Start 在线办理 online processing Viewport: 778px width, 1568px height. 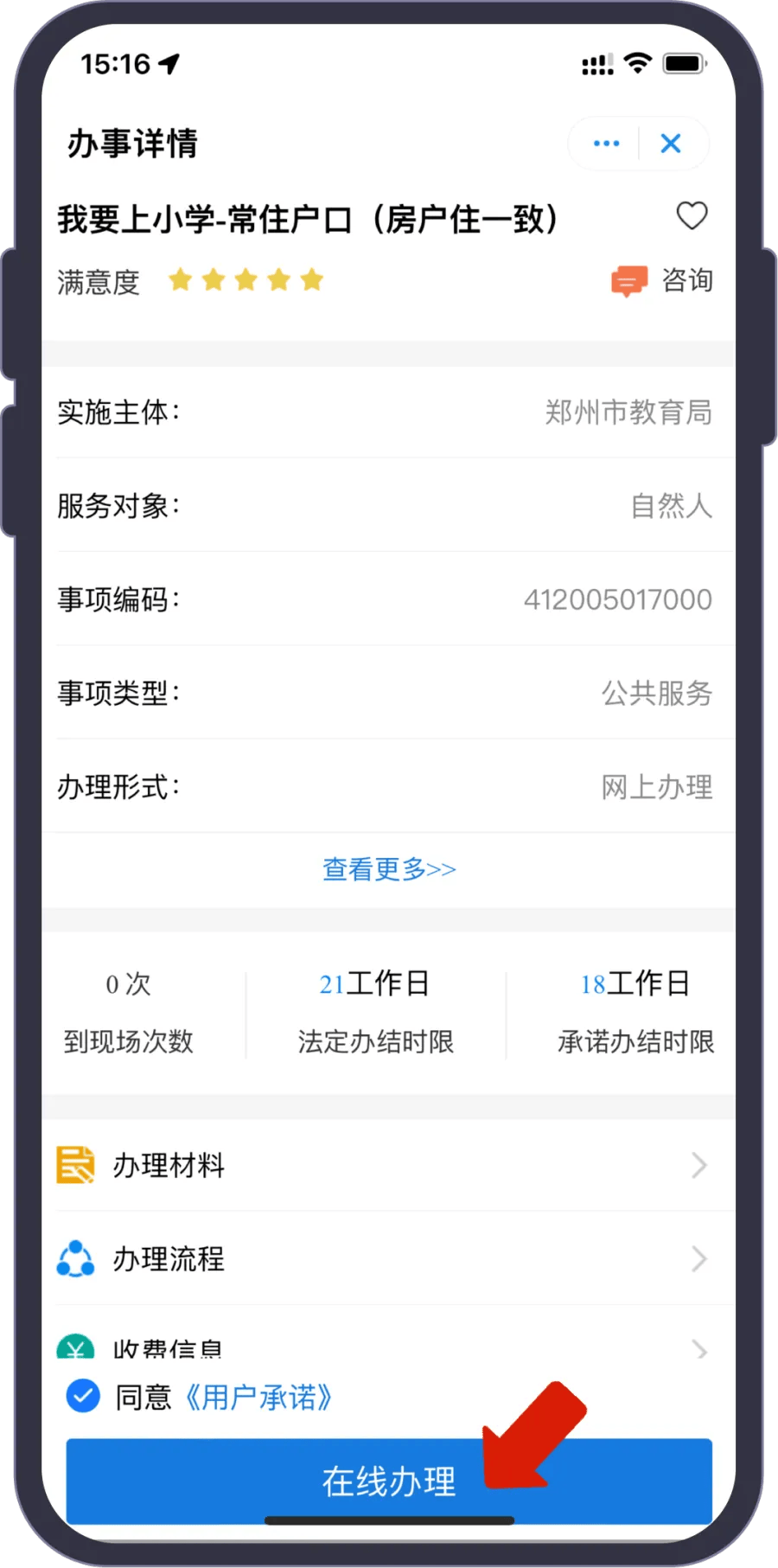(x=389, y=1481)
